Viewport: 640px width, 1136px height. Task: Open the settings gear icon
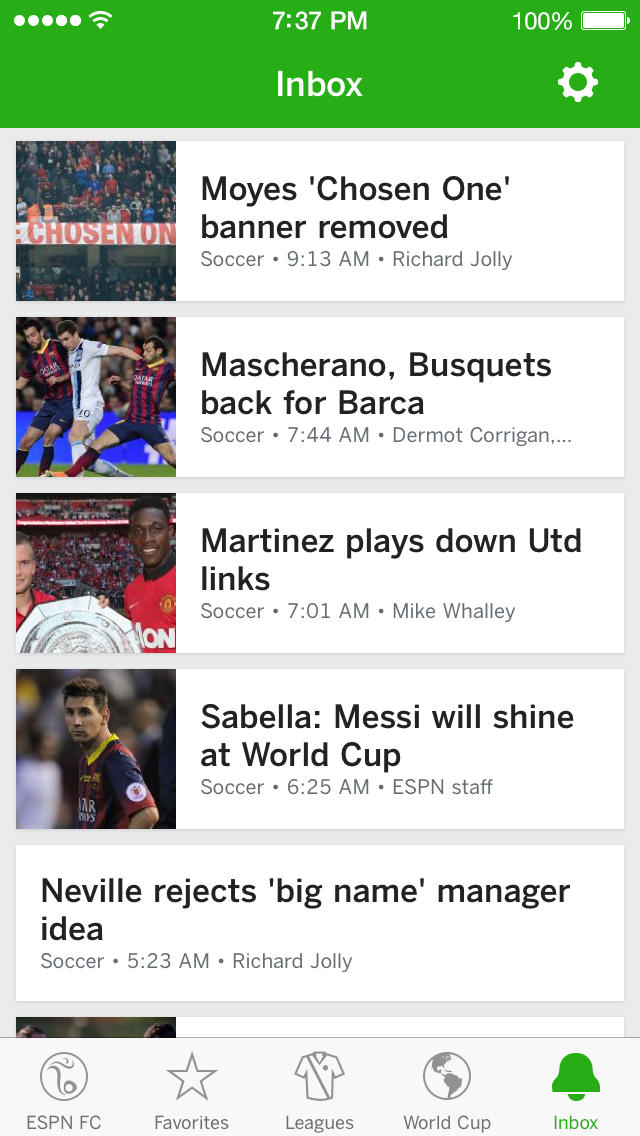[577, 83]
